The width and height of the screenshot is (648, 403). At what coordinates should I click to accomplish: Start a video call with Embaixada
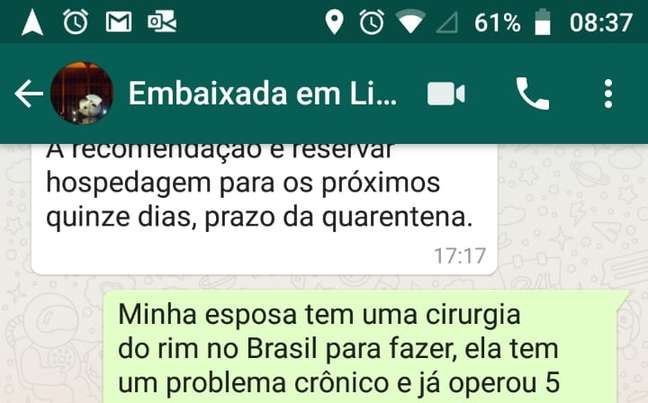[x=446, y=94]
